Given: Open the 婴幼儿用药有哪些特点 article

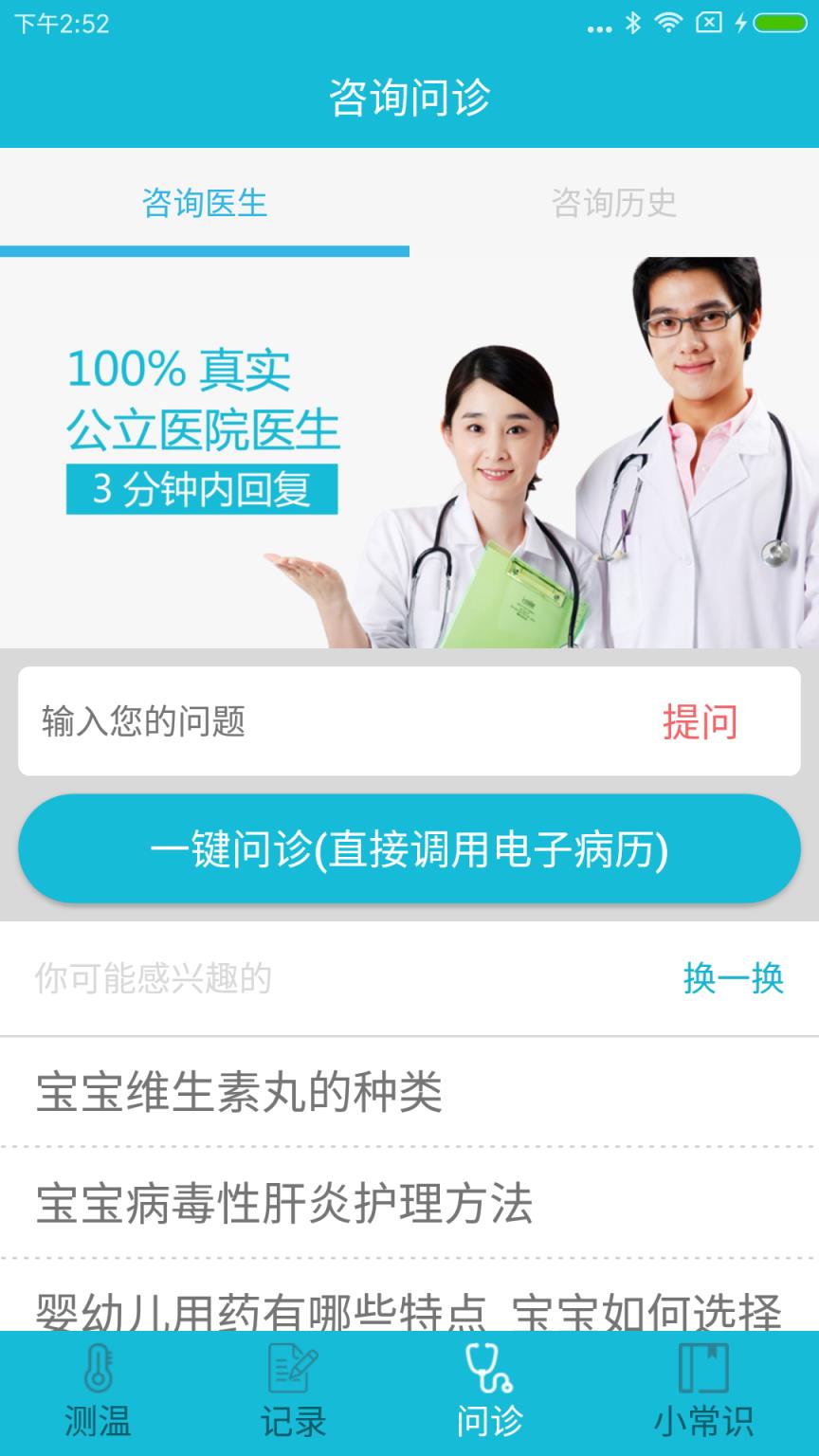Looking at the screenshot, I should point(408,1316).
